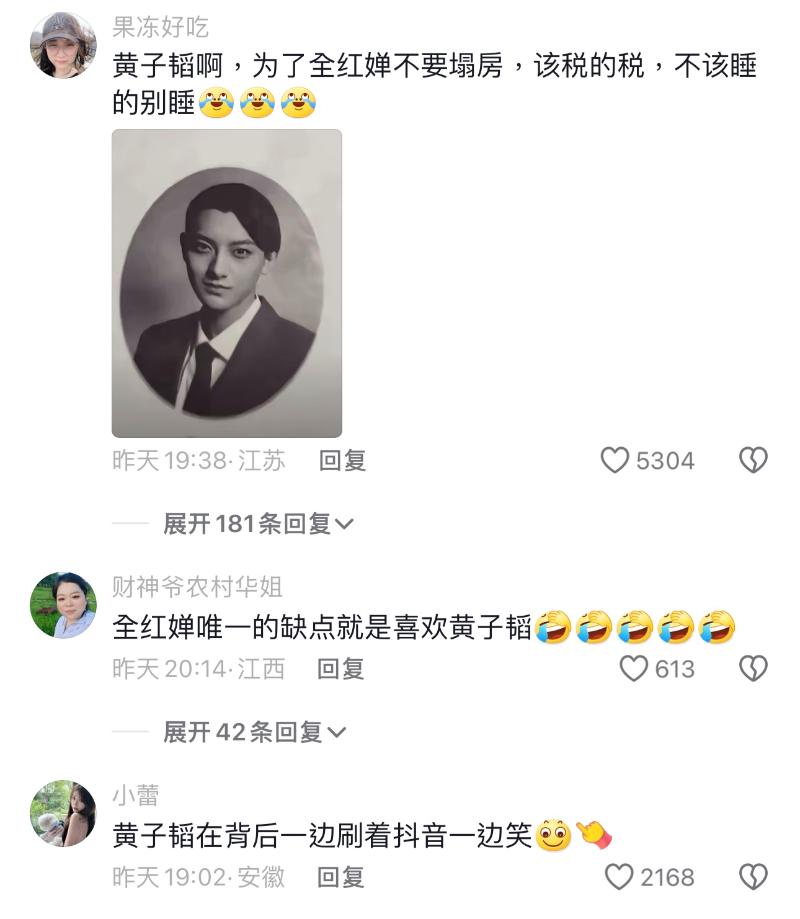Like 财神爷农村华姐's comment with 613 likes
The width and height of the screenshot is (800, 919).
[x=634, y=668]
